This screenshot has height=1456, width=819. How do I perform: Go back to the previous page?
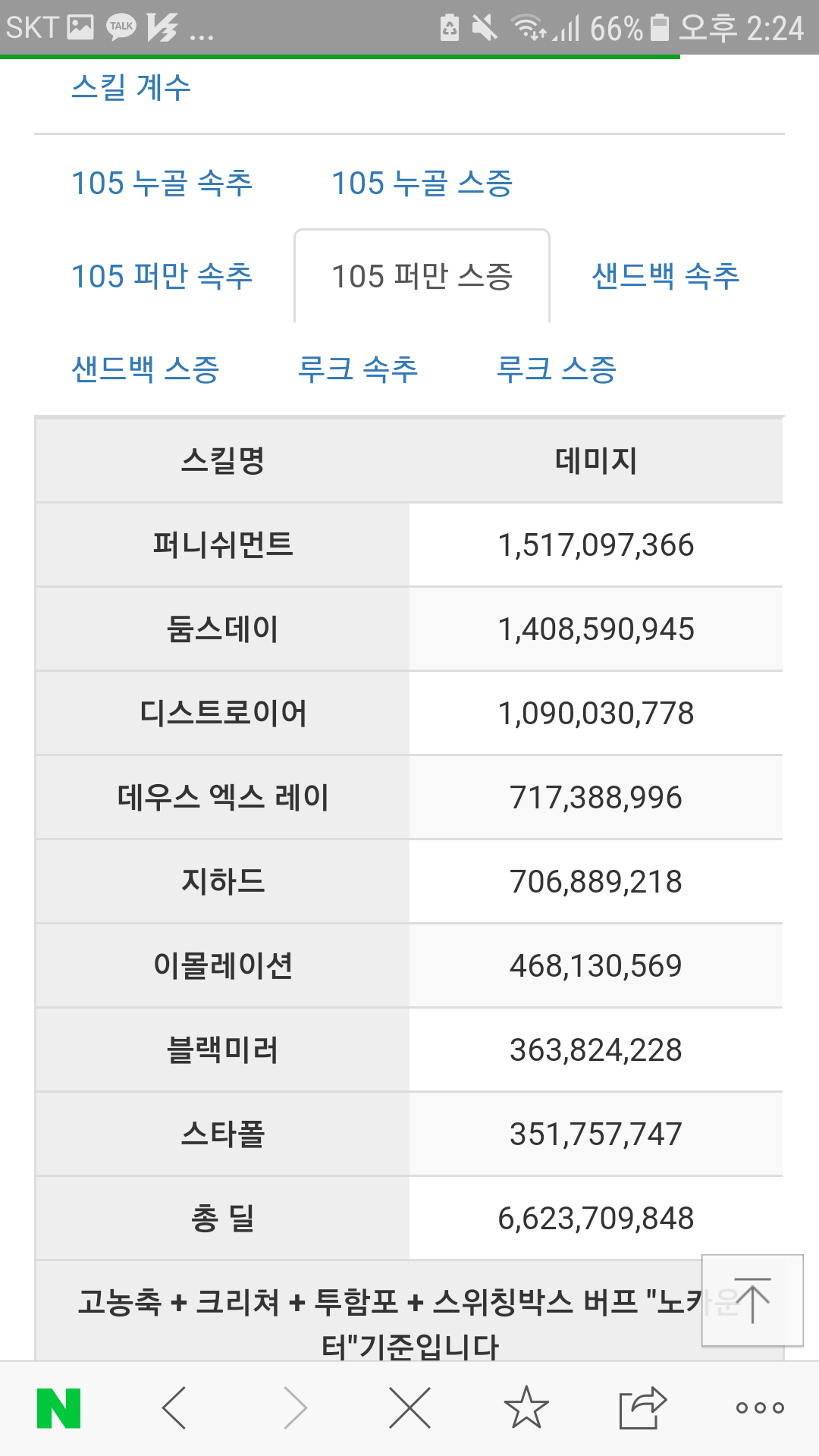pyautogui.click(x=174, y=1408)
